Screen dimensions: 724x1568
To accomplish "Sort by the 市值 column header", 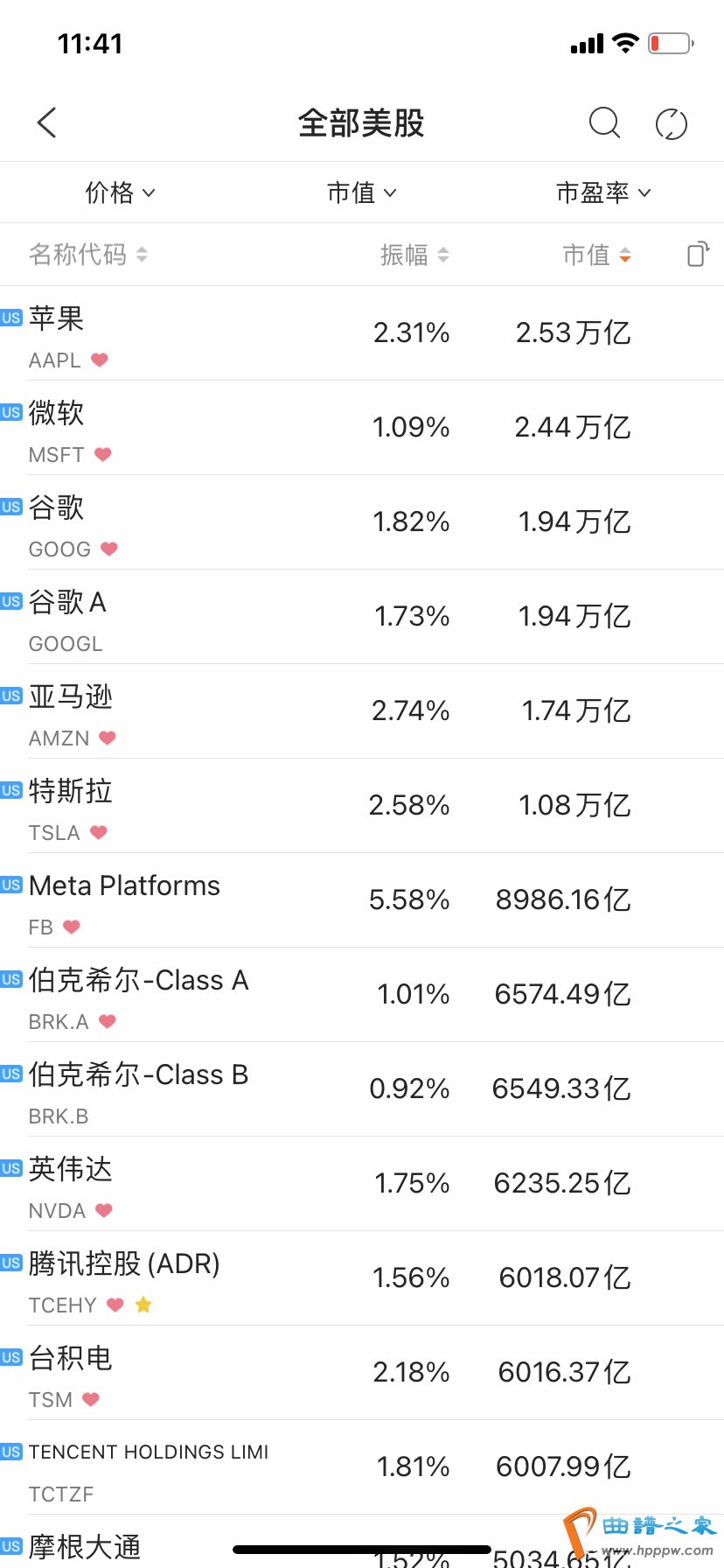I will coord(596,255).
